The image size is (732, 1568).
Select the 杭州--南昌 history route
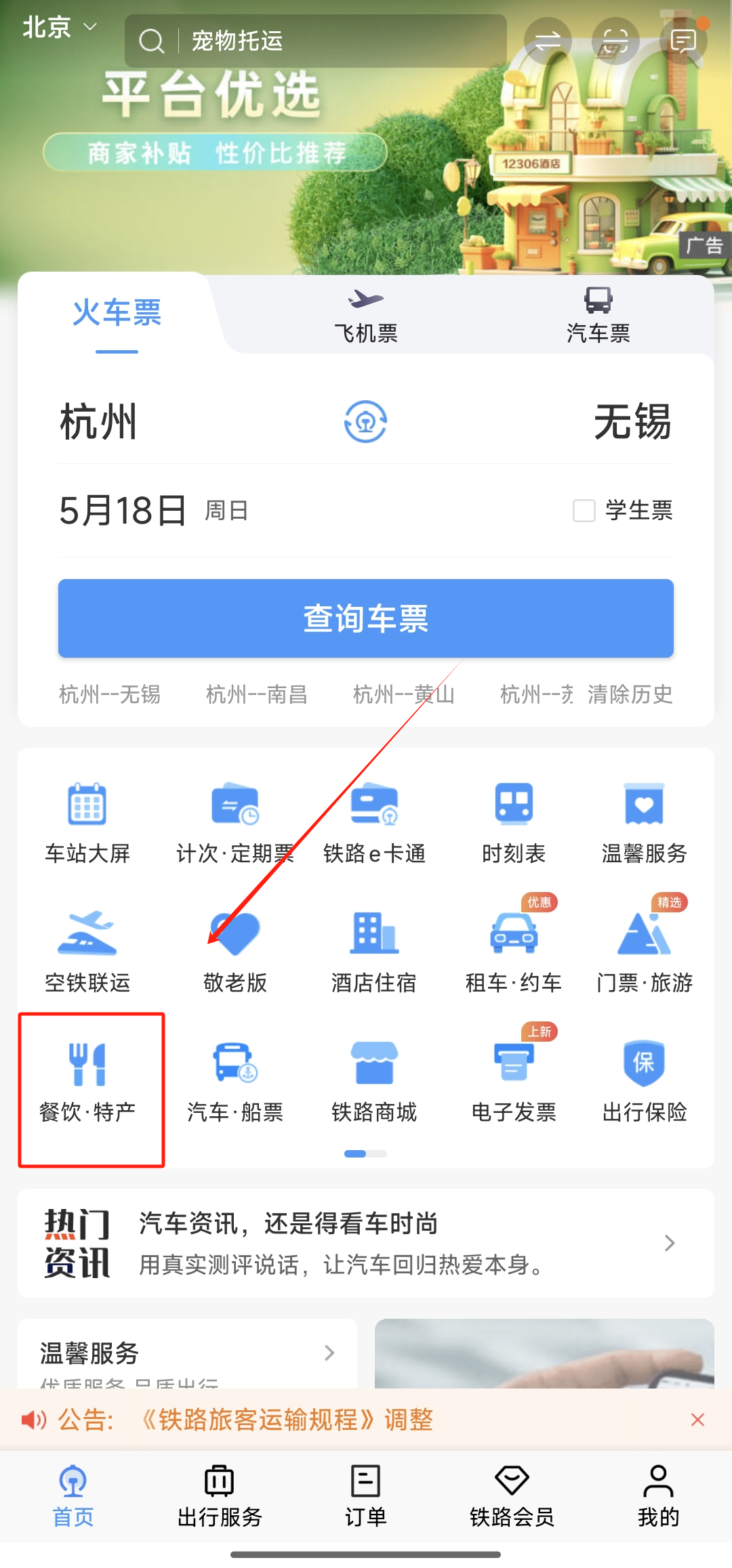point(256,694)
